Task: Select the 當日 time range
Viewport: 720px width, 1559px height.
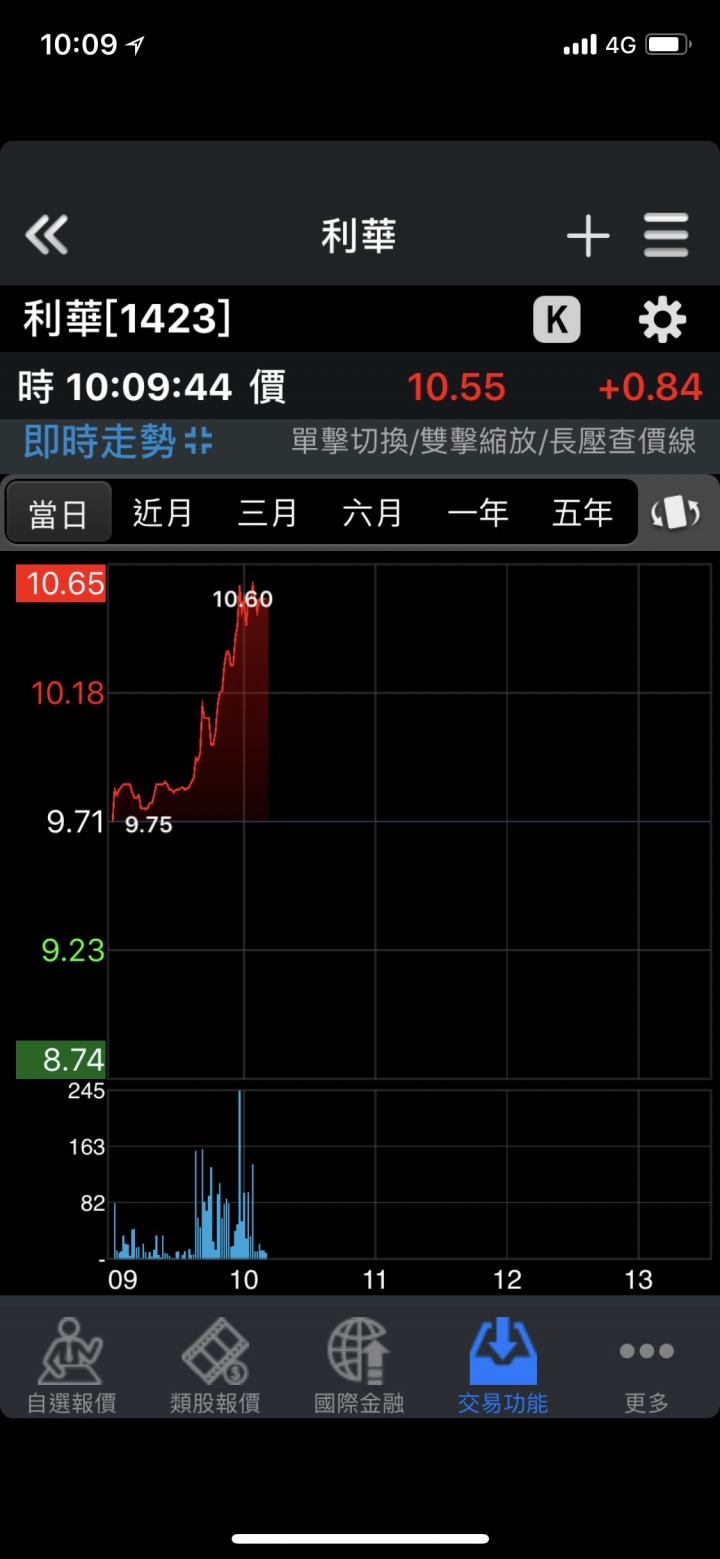Action: point(59,514)
